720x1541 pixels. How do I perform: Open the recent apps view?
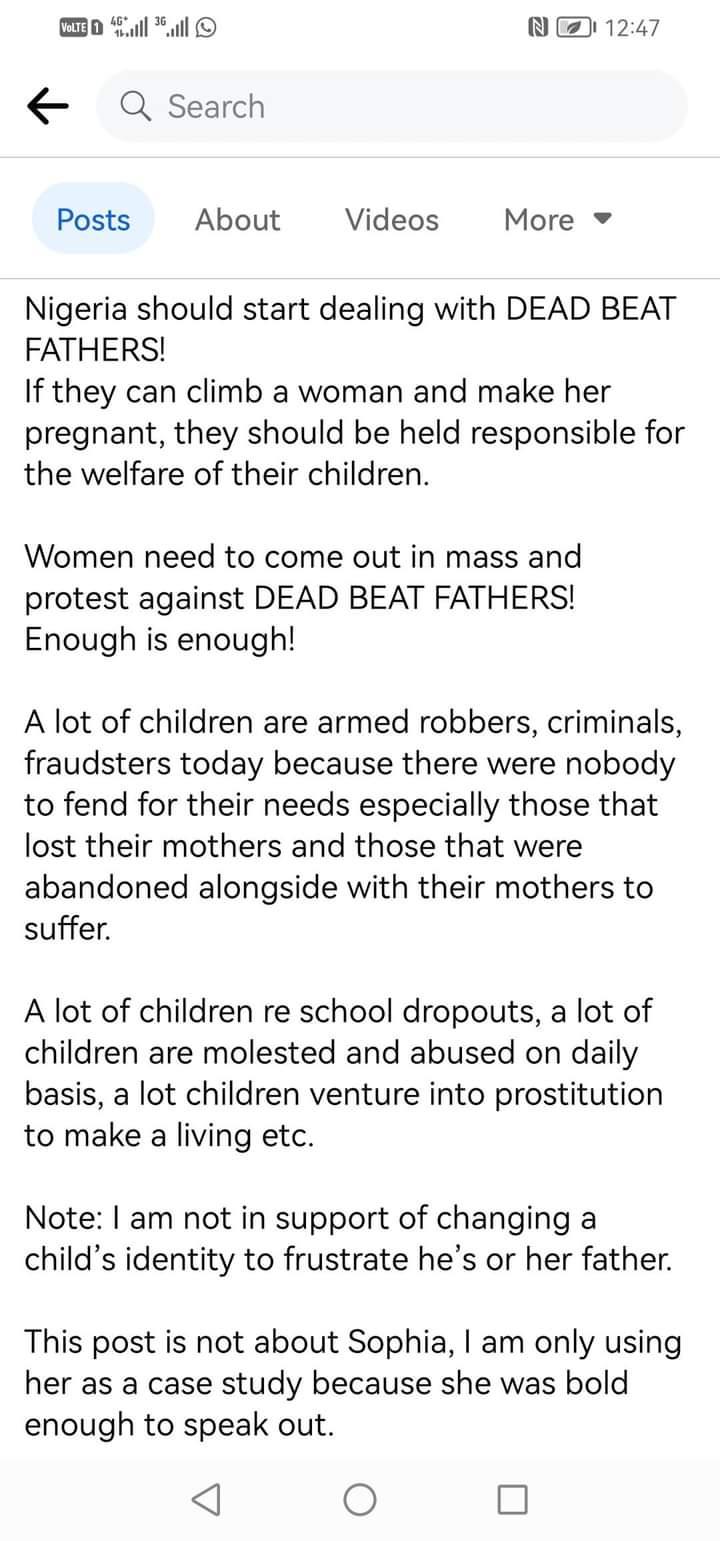pyautogui.click(x=512, y=1498)
